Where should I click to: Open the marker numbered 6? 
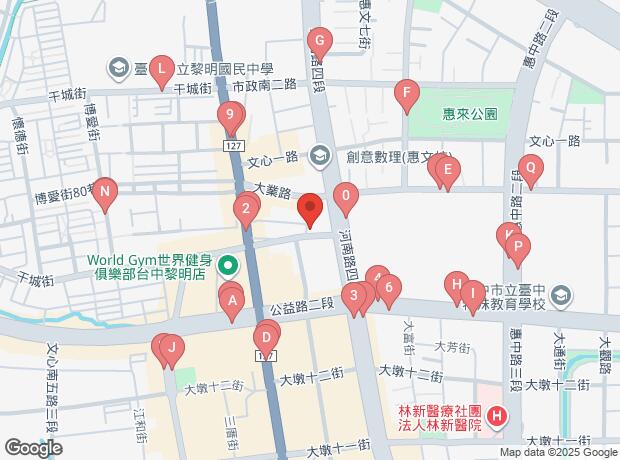click(387, 287)
